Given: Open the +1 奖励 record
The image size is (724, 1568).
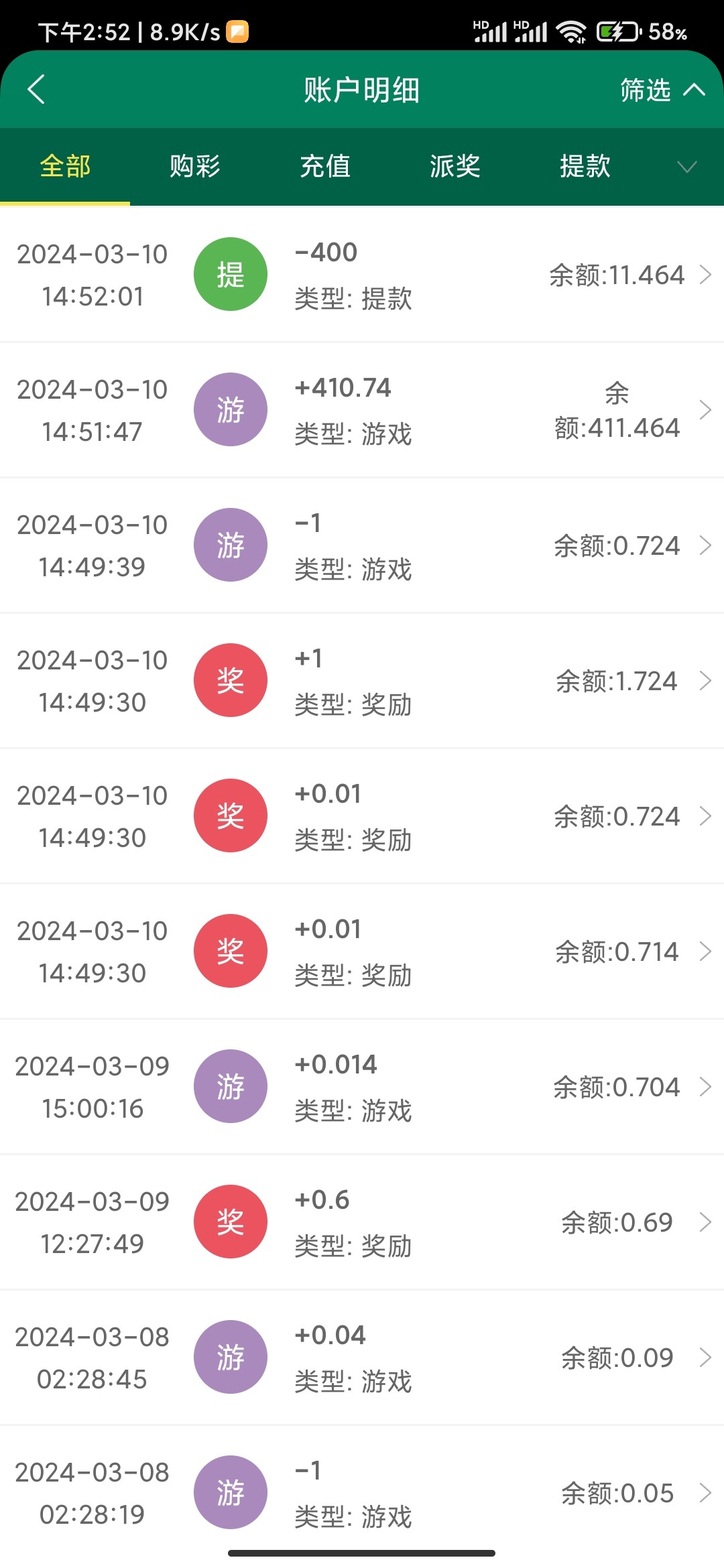Looking at the screenshot, I should (x=362, y=681).
